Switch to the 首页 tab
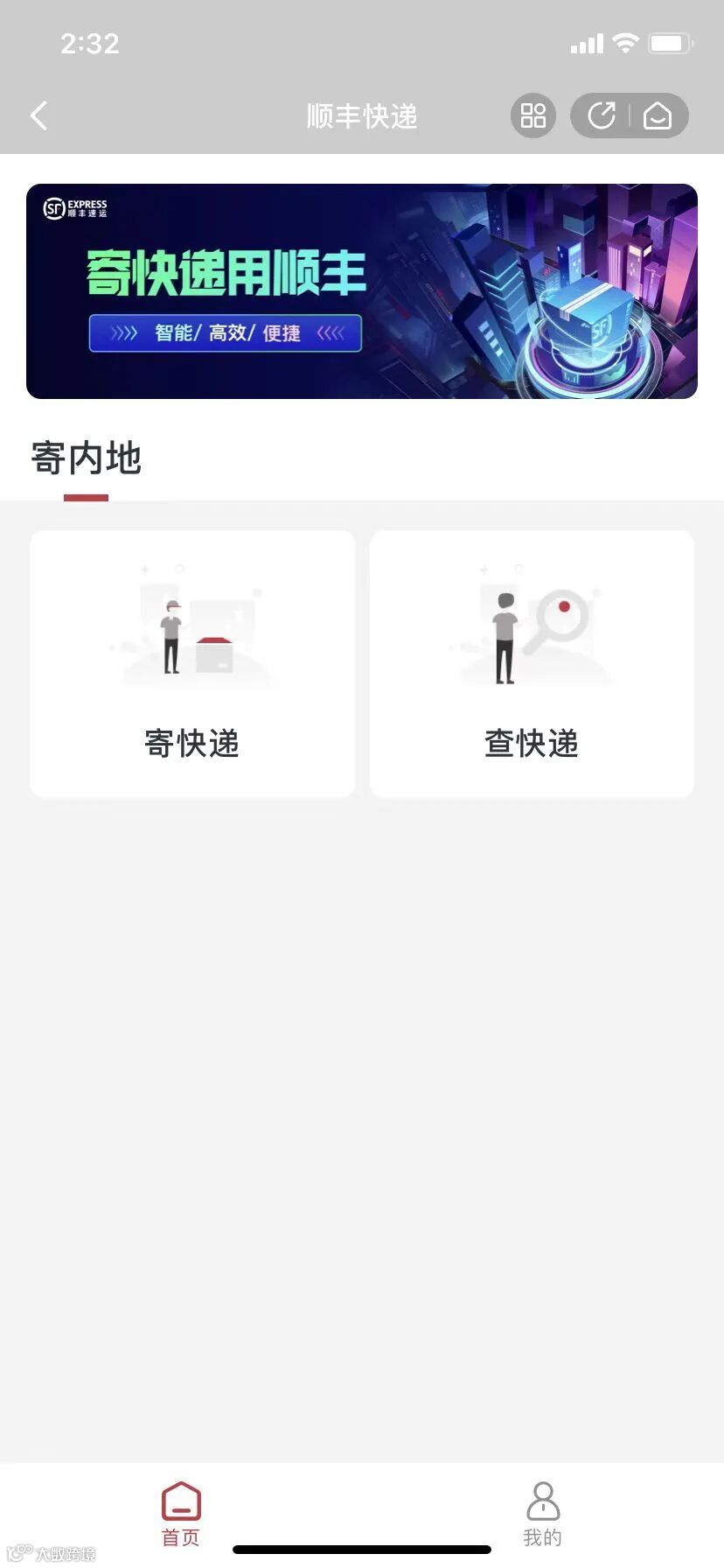This screenshot has height=1568, width=724. (x=181, y=1513)
